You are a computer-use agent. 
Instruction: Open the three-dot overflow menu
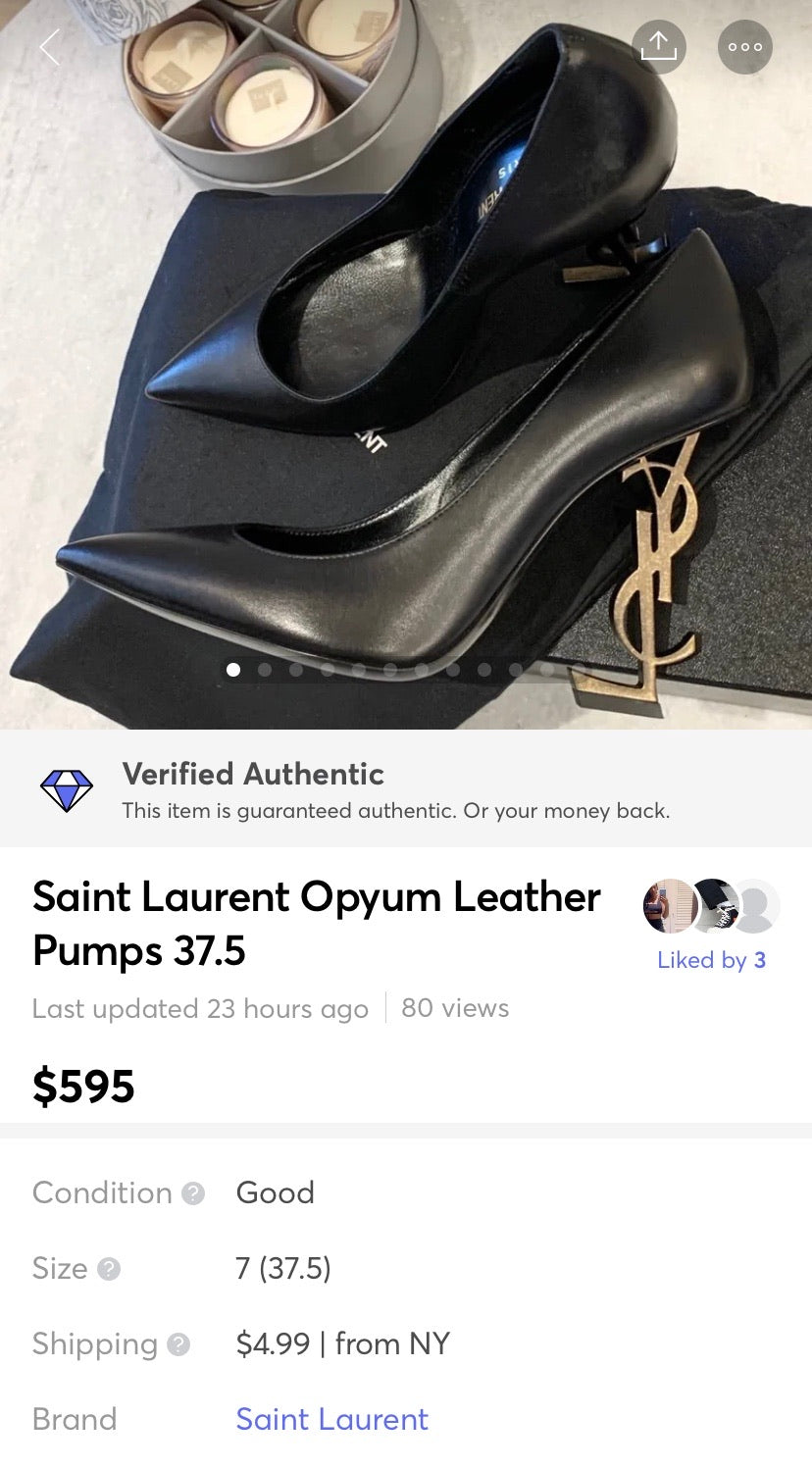(744, 46)
